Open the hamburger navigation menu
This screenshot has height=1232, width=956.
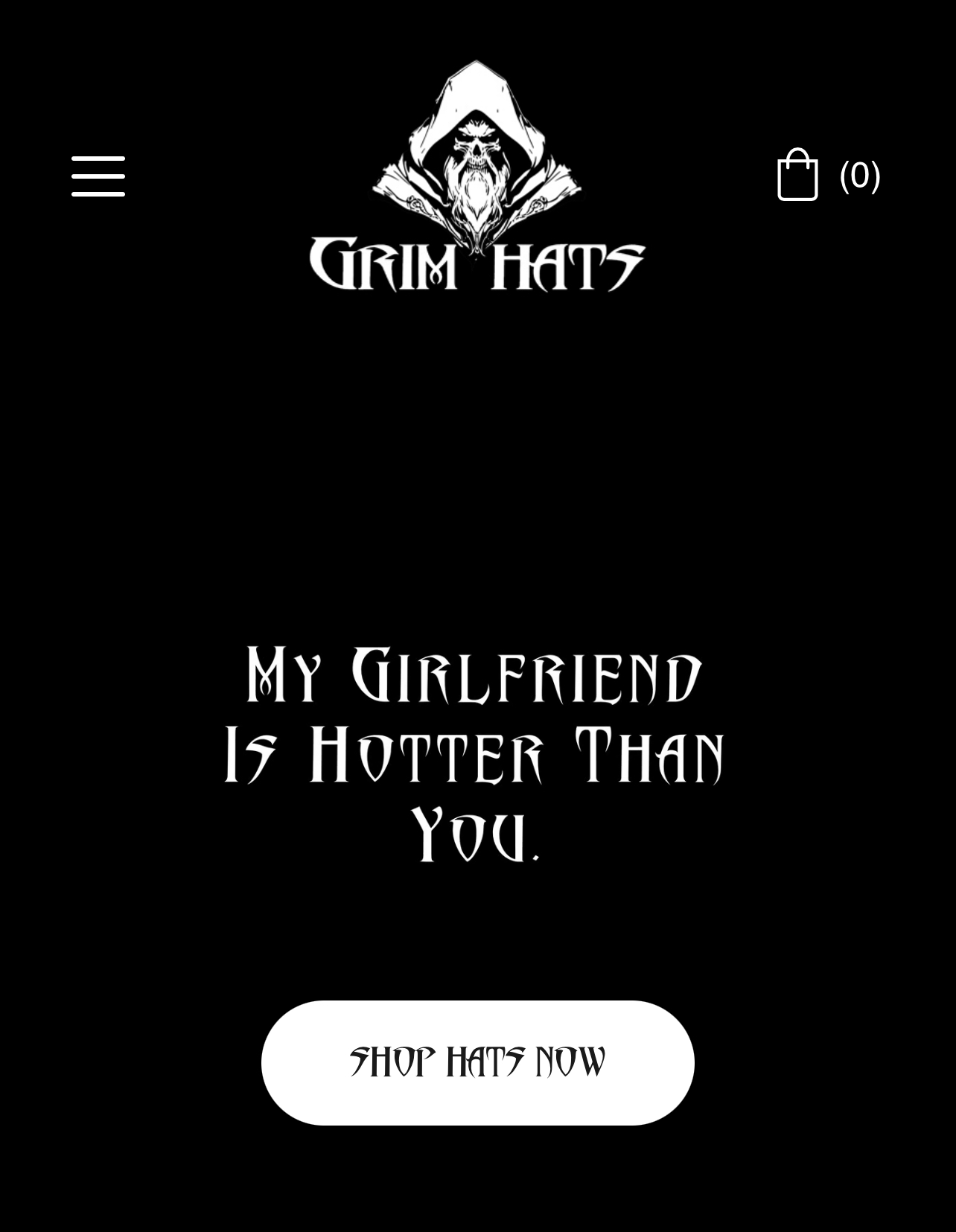click(98, 176)
